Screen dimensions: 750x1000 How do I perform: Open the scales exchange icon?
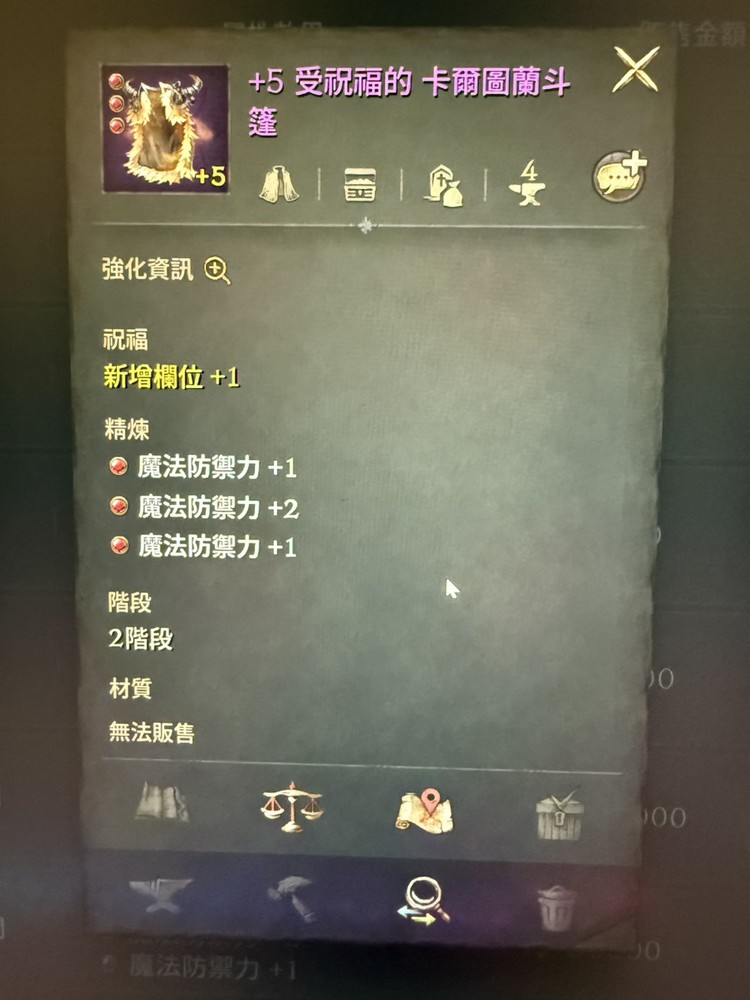click(291, 808)
